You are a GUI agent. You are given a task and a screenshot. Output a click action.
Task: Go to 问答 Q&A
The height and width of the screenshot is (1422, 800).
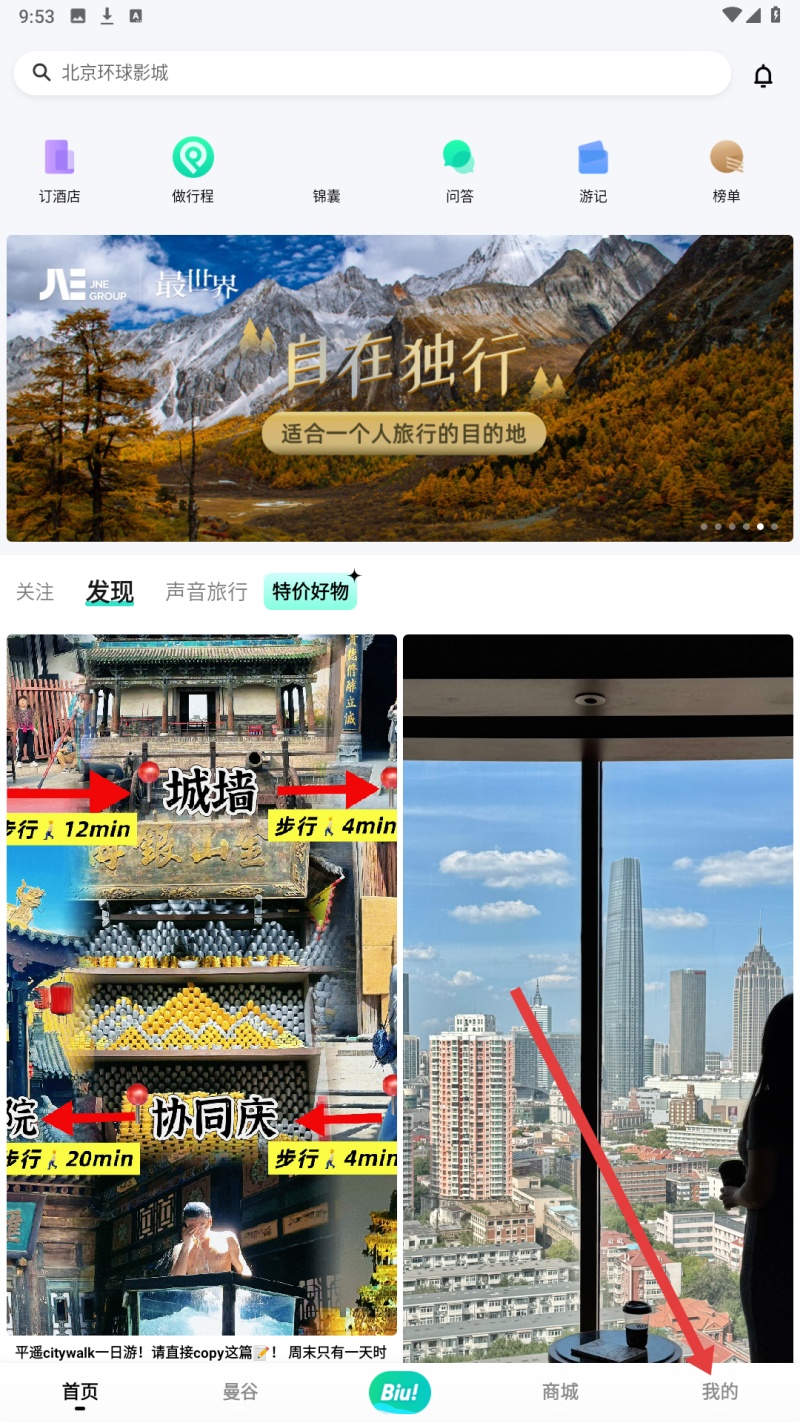coord(459,170)
